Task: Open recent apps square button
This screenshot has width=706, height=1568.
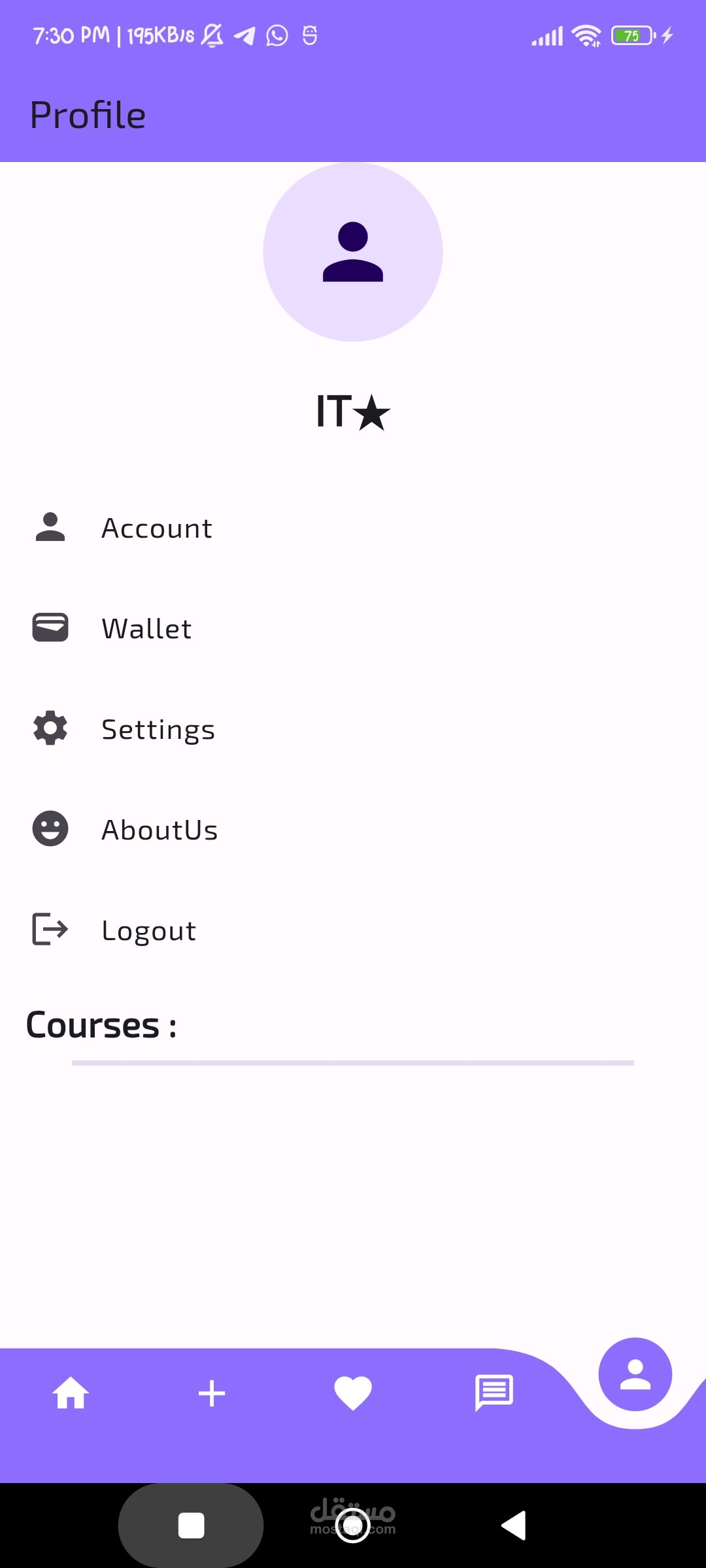Action: click(191, 1526)
